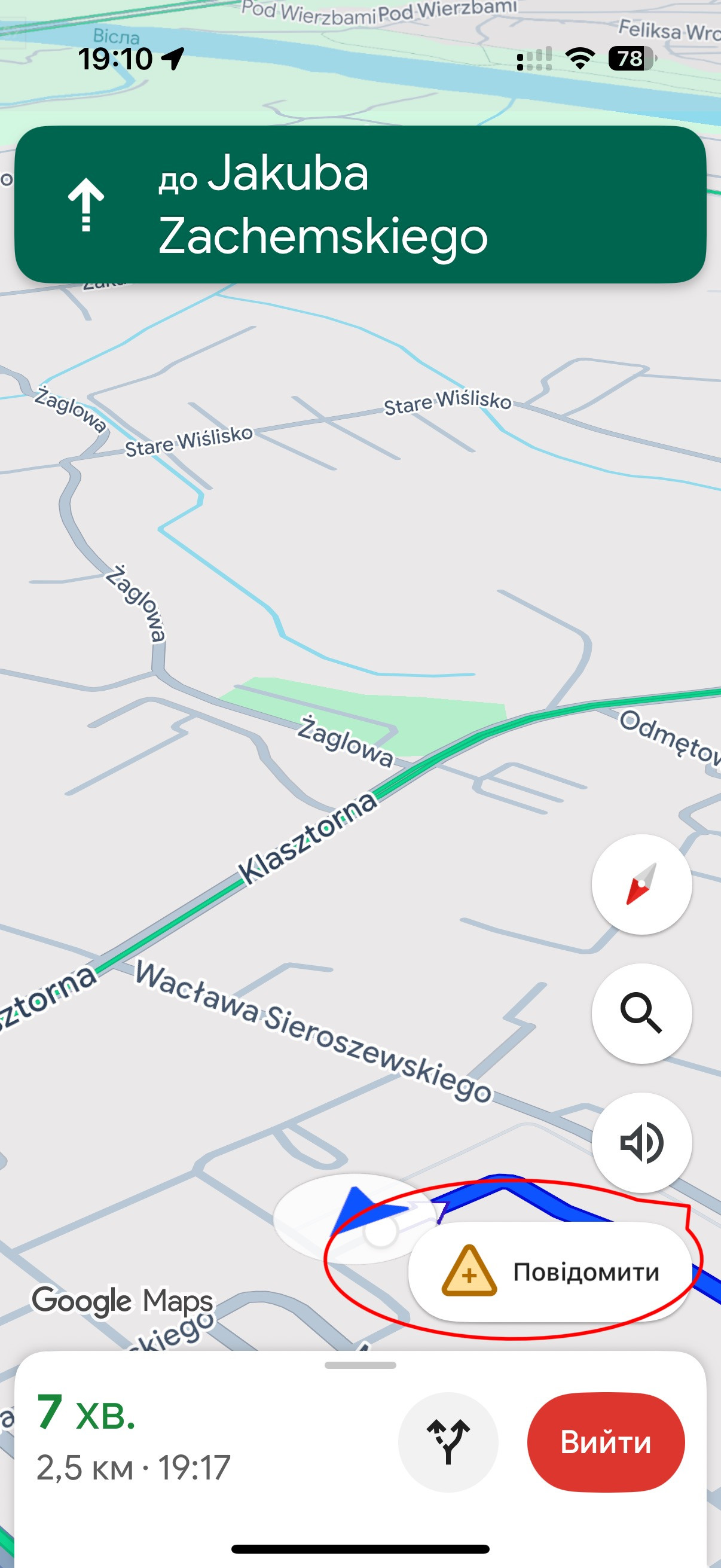Open the direction banner to Jakuba Zachemskiego
The height and width of the screenshot is (1568, 721).
(360, 205)
